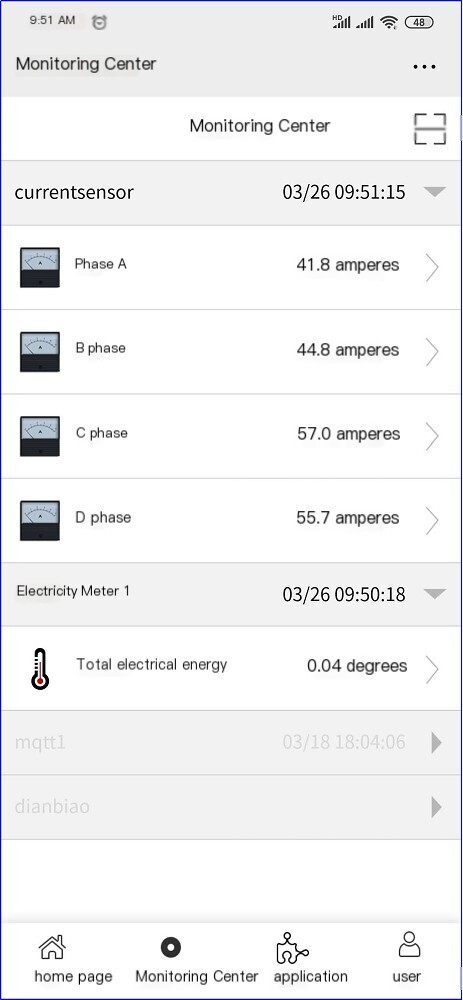The image size is (463, 1000).
Task: Switch to the user tab
Action: (x=407, y=957)
